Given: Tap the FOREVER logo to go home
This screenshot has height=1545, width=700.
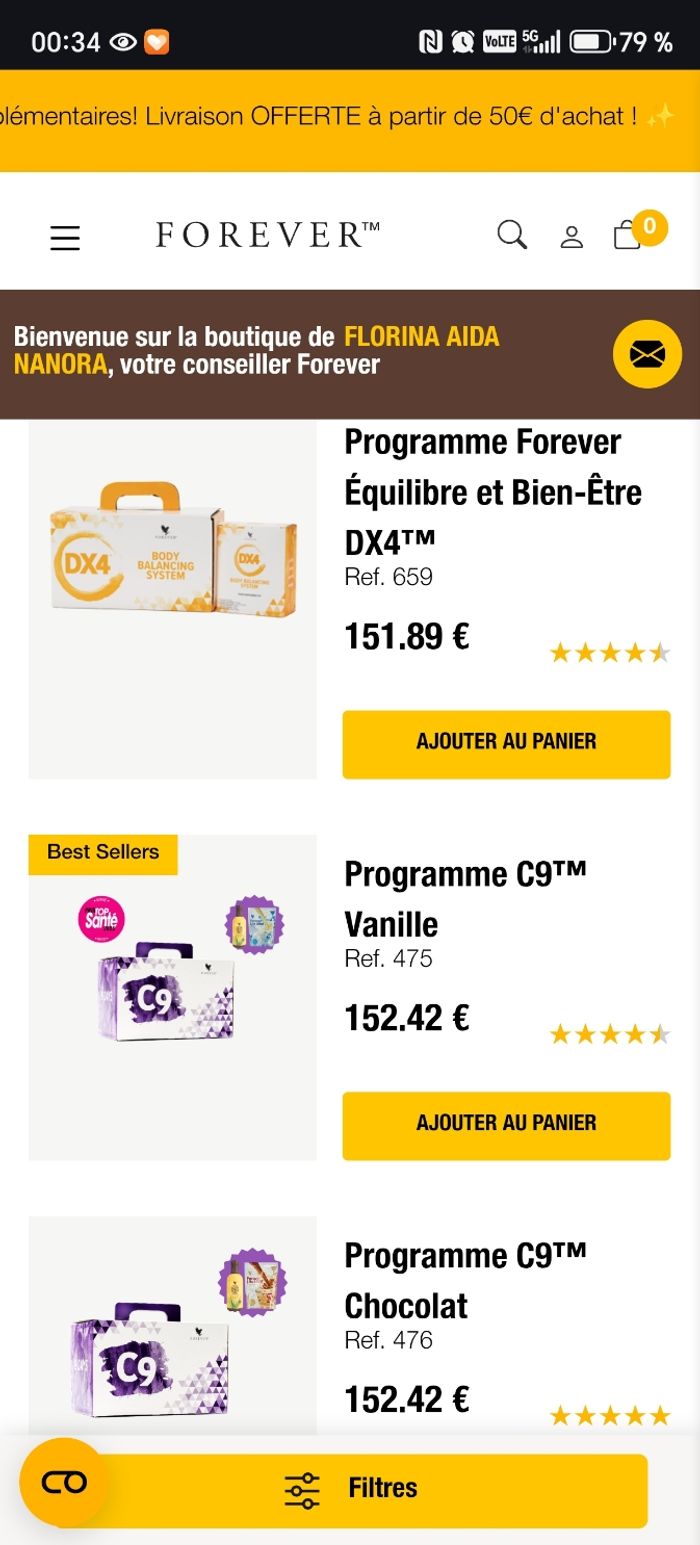Looking at the screenshot, I should coord(268,235).
